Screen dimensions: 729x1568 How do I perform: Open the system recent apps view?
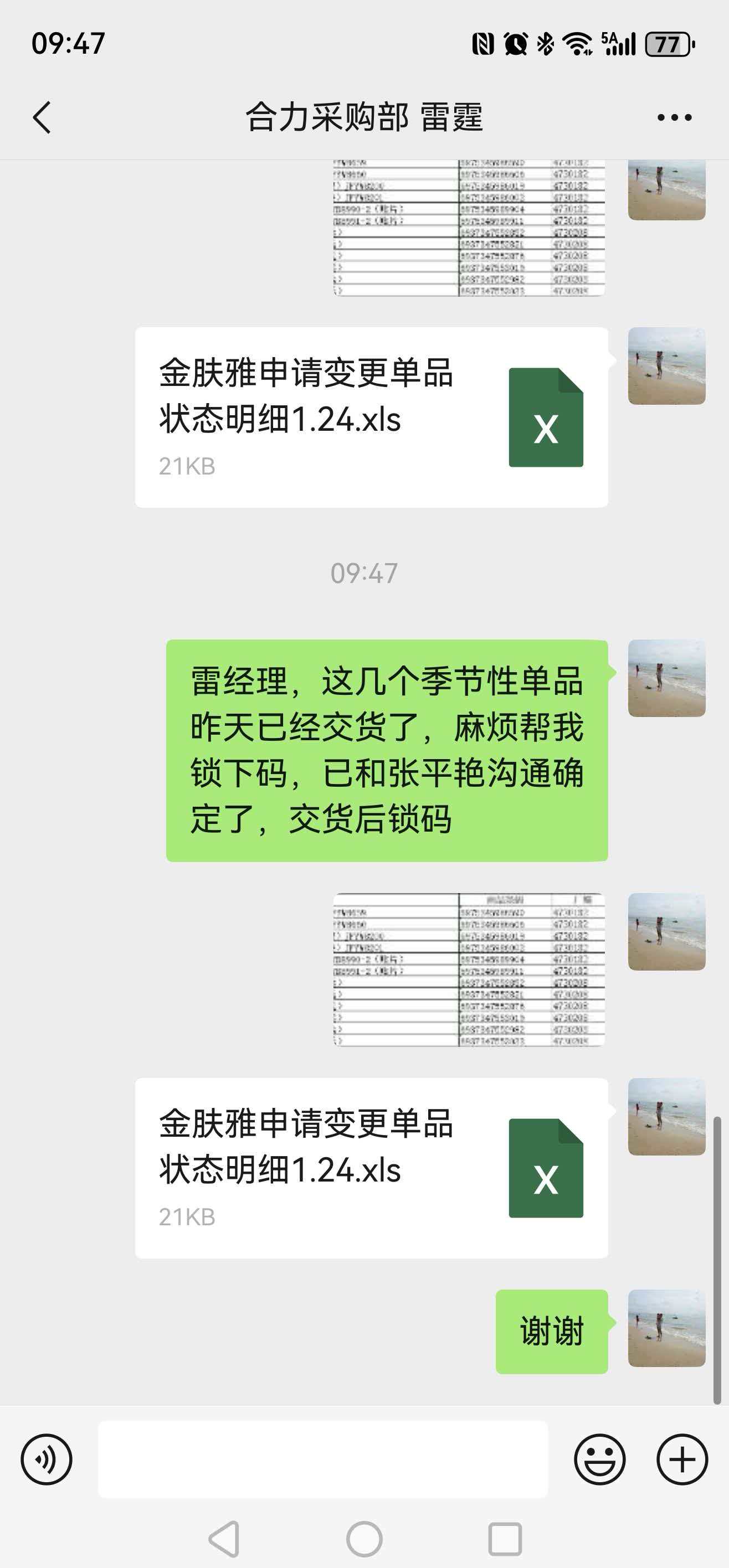(x=505, y=1539)
